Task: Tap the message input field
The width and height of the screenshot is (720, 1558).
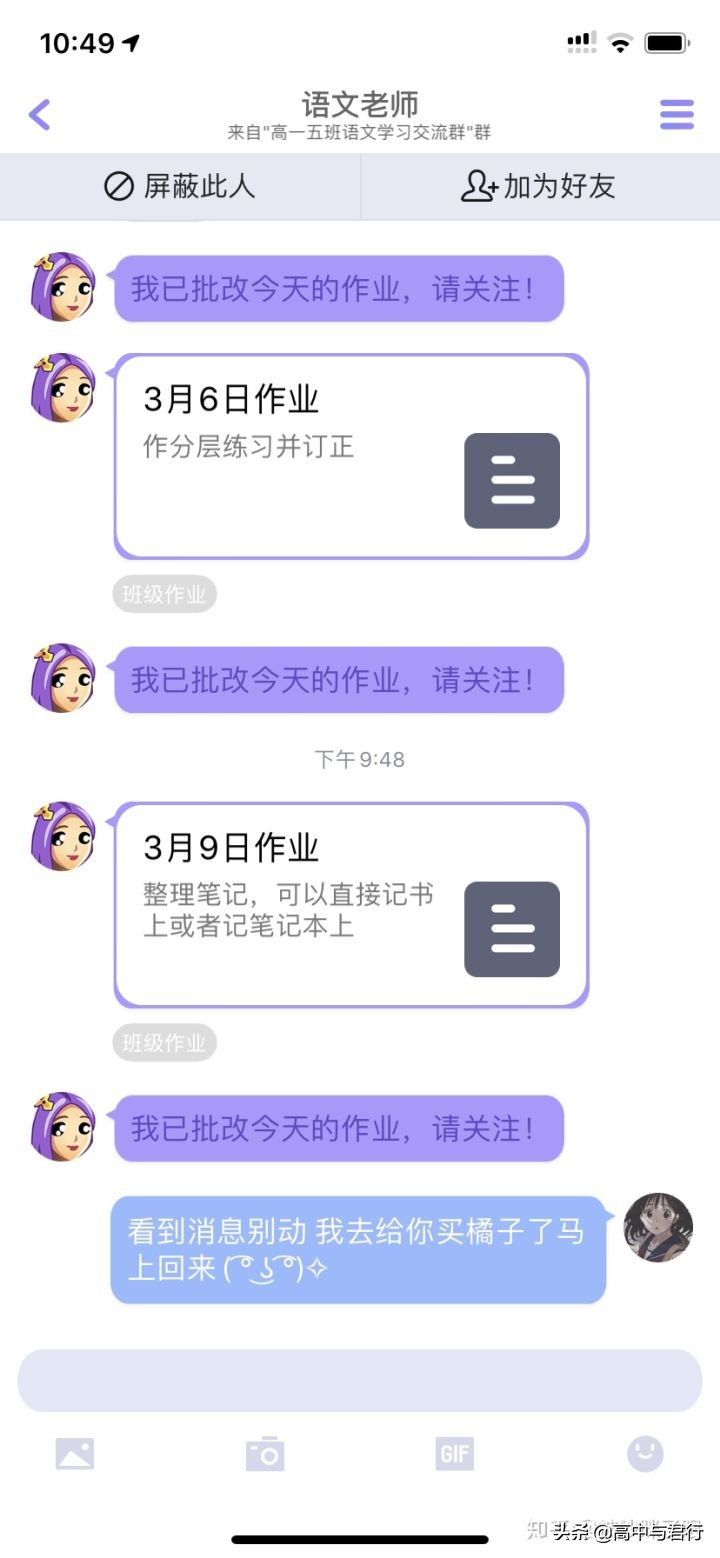Action: coord(360,1381)
